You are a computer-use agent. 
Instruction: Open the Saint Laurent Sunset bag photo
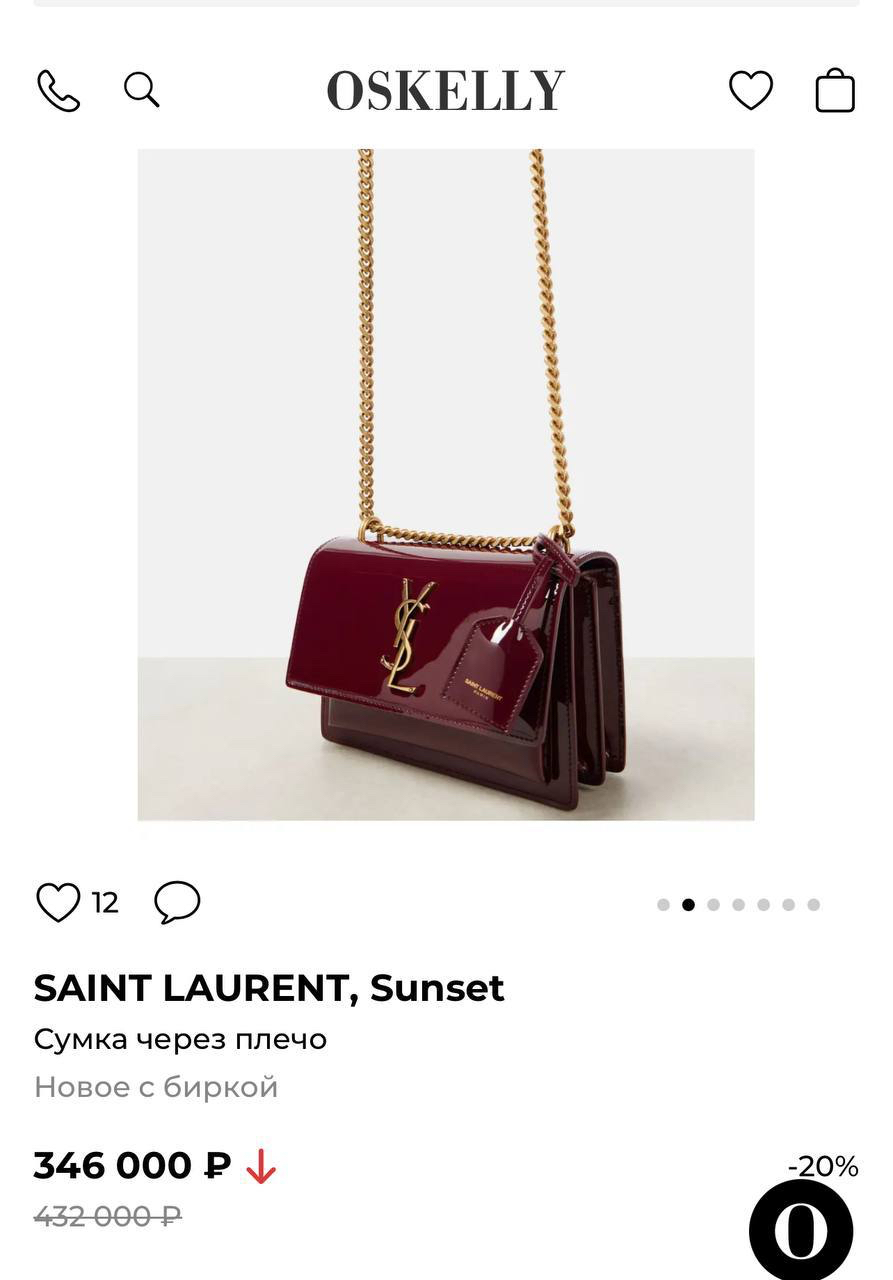pos(446,485)
